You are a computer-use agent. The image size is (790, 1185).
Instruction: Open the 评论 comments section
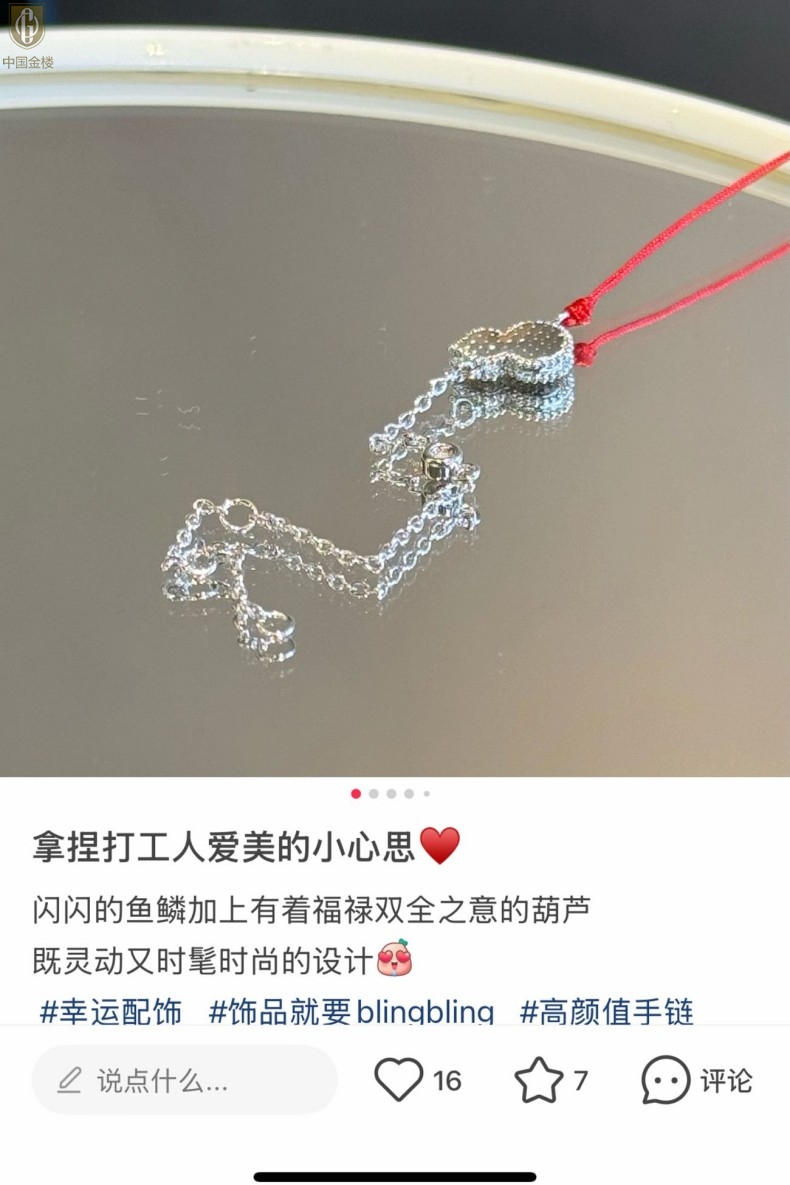[x=696, y=1080]
